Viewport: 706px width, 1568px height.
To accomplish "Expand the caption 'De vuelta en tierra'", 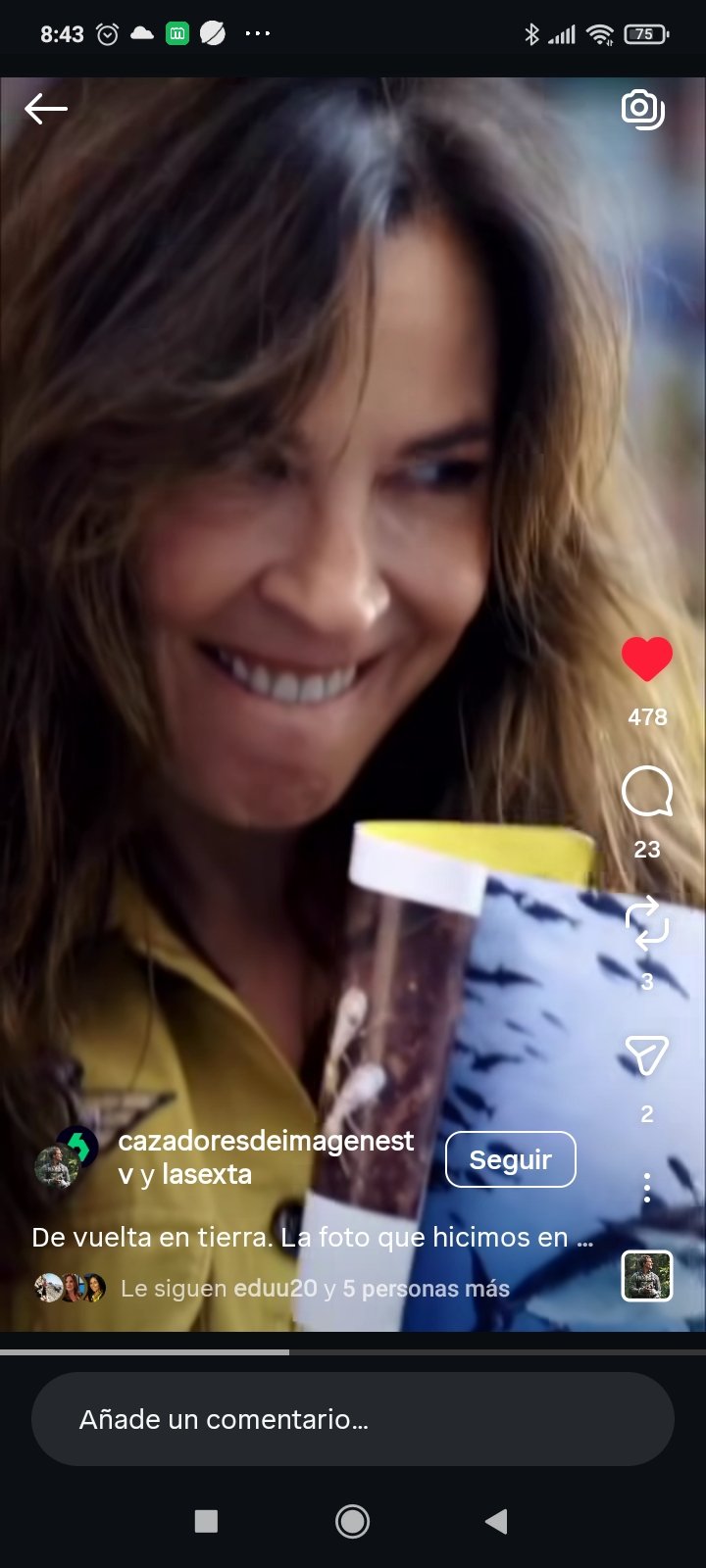I will (x=312, y=1238).
